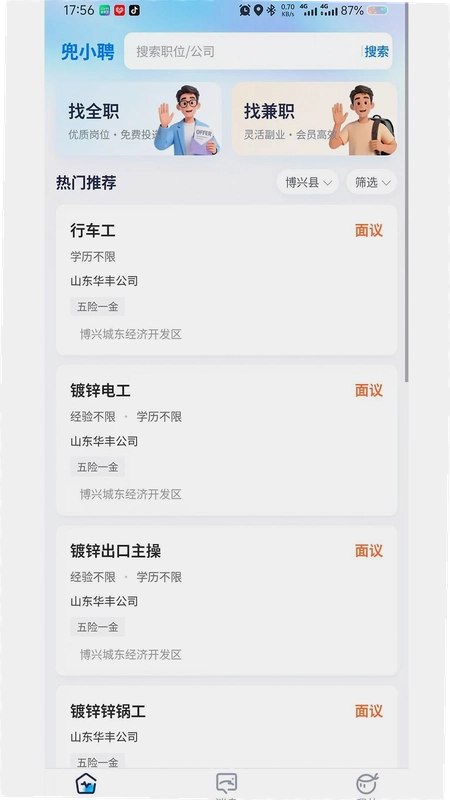Switch to the messages tab

[x=226, y=786]
